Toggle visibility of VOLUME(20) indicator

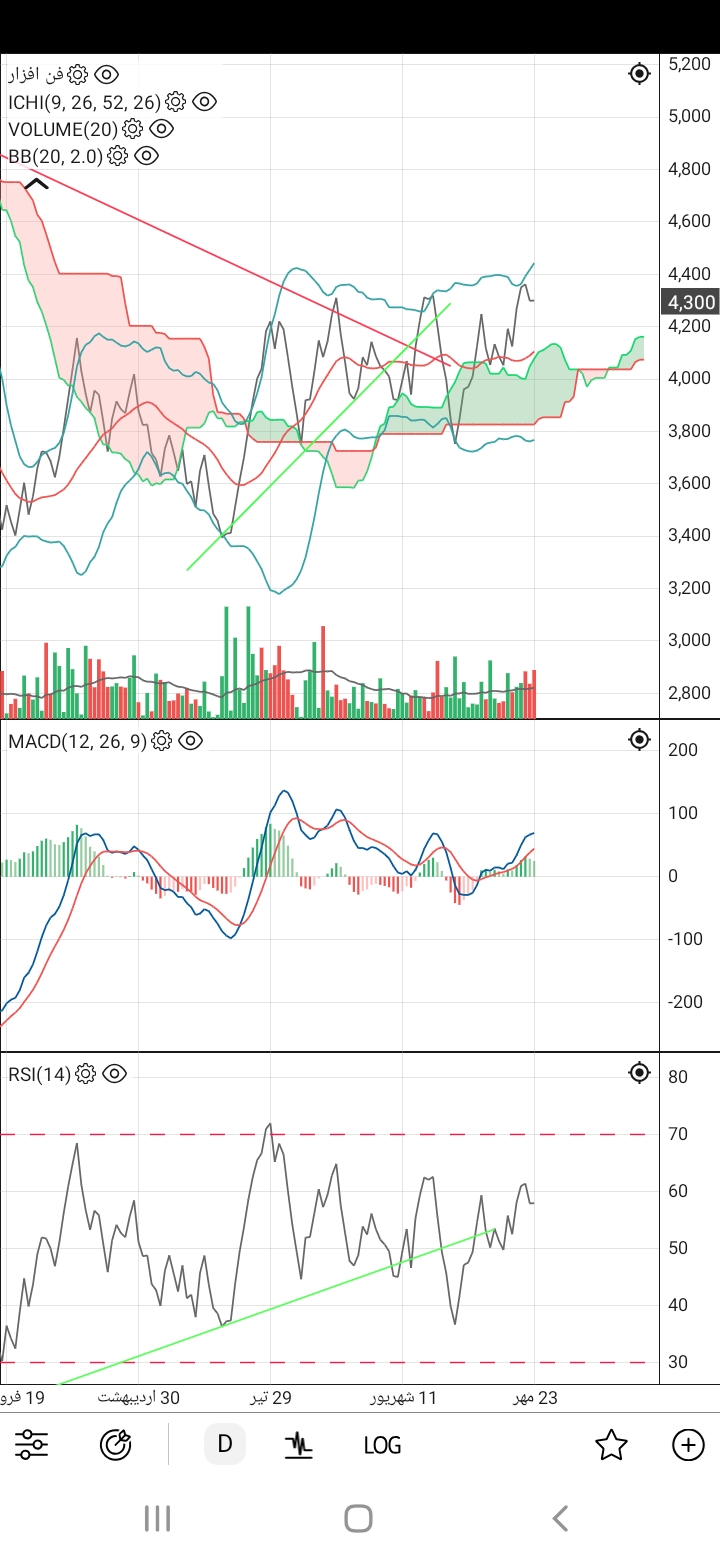coord(162,129)
